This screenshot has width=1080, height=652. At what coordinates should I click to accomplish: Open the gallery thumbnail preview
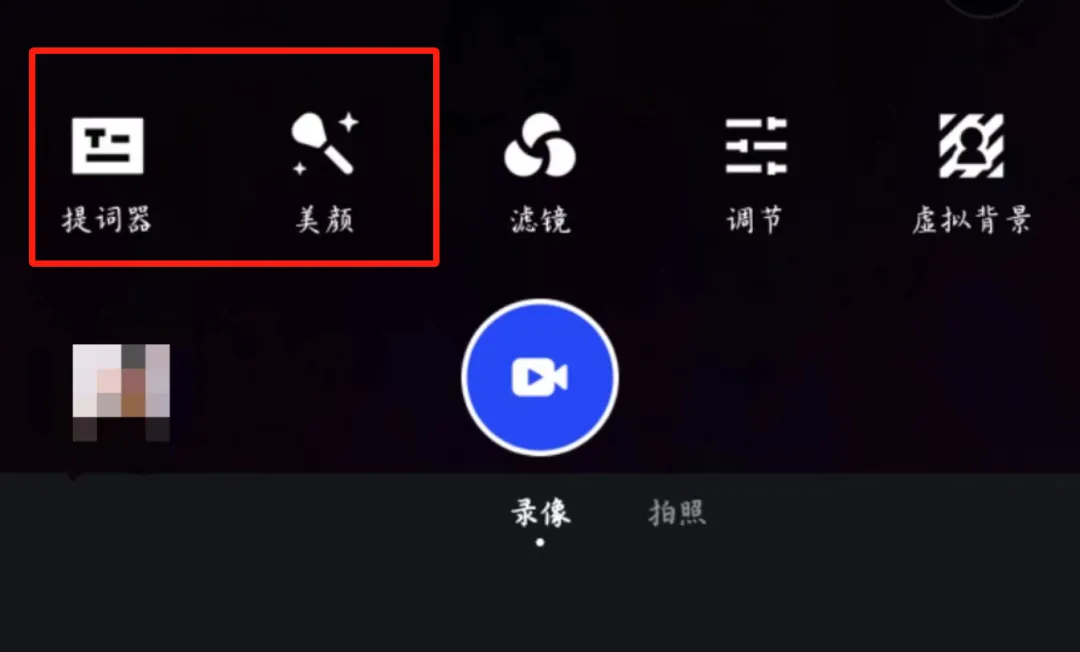(x=121, y=392)
